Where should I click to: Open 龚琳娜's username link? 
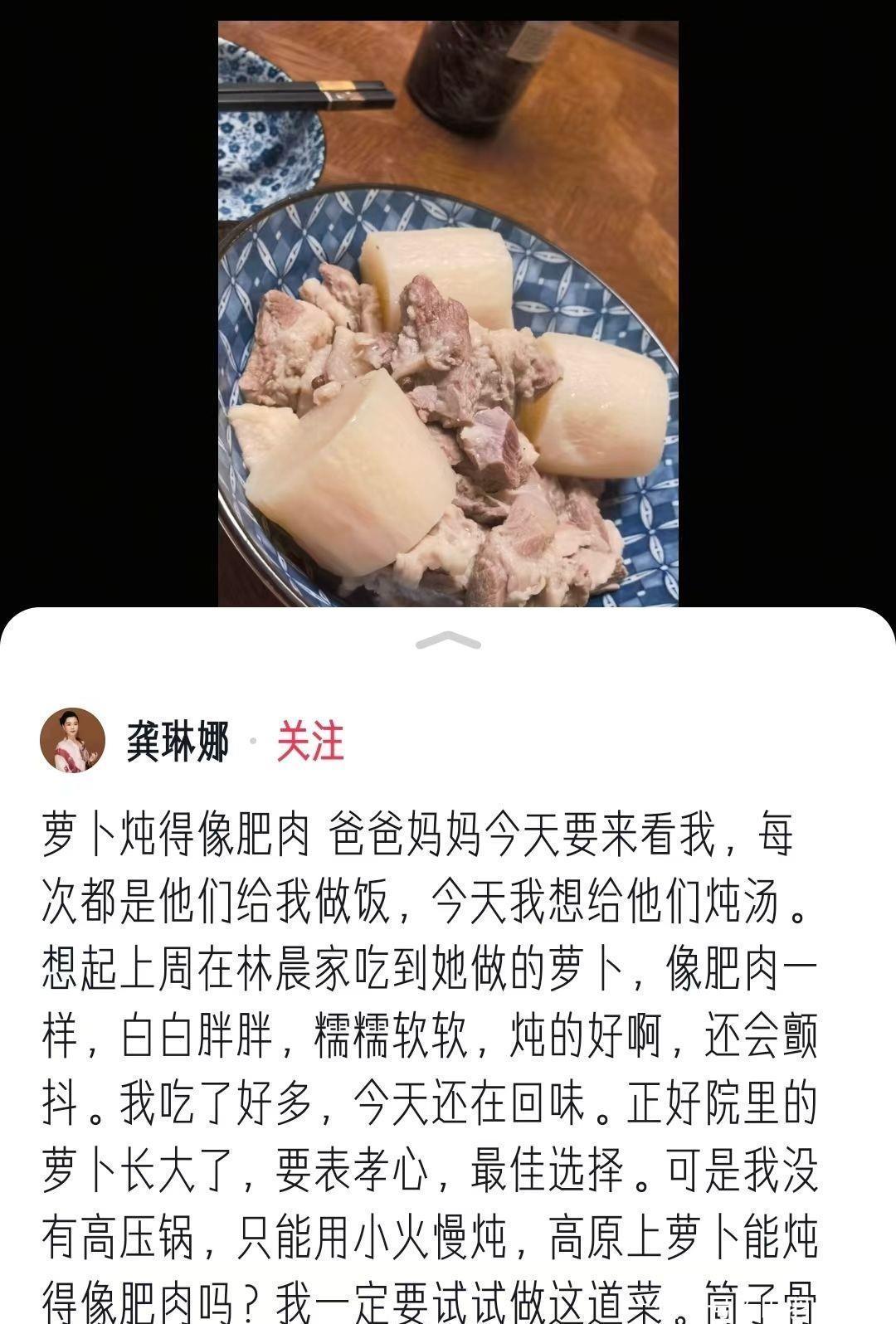click(x=178, y=741)
